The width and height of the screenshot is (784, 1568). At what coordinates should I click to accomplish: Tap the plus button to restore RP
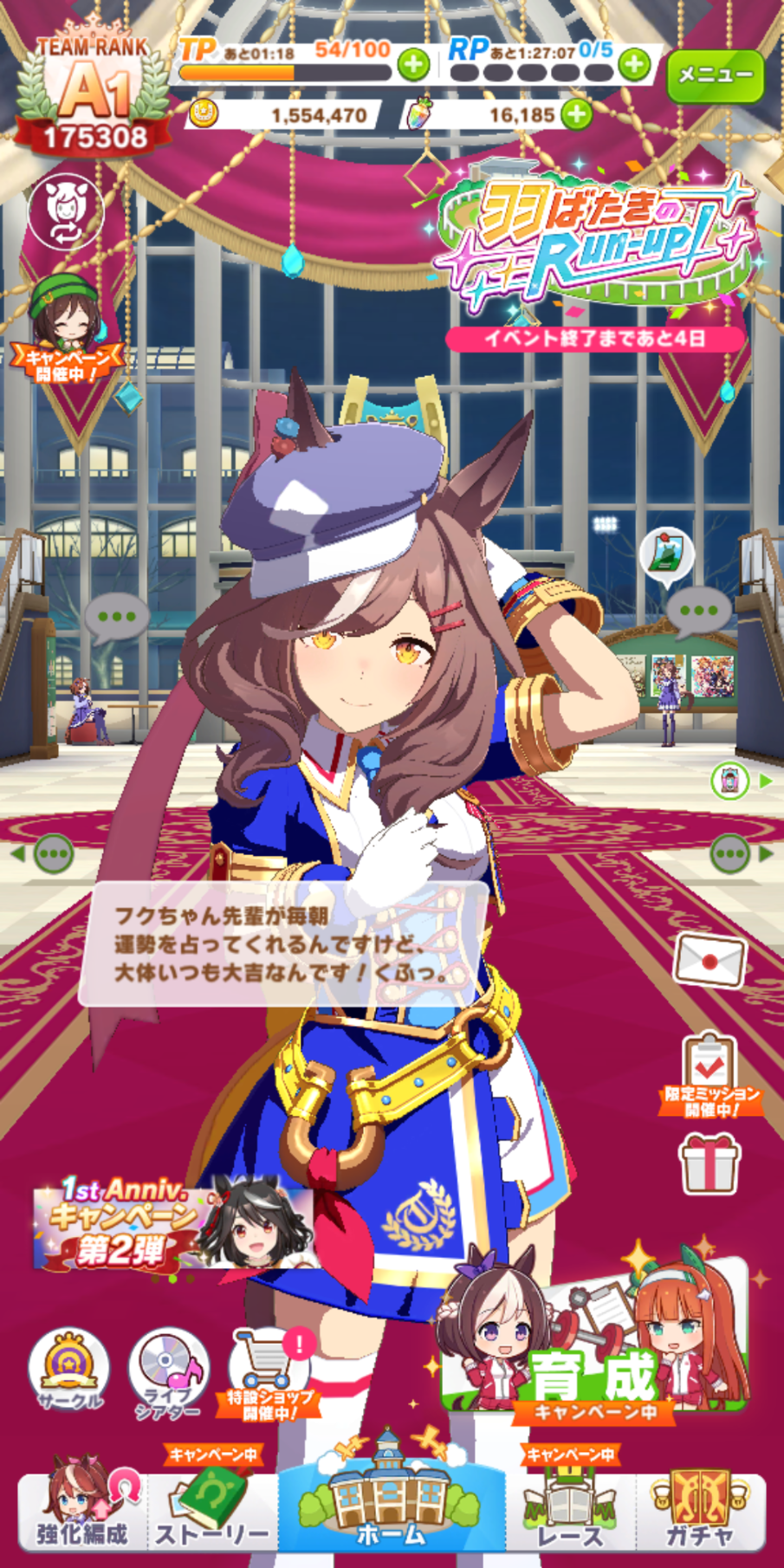pos(635,64)
